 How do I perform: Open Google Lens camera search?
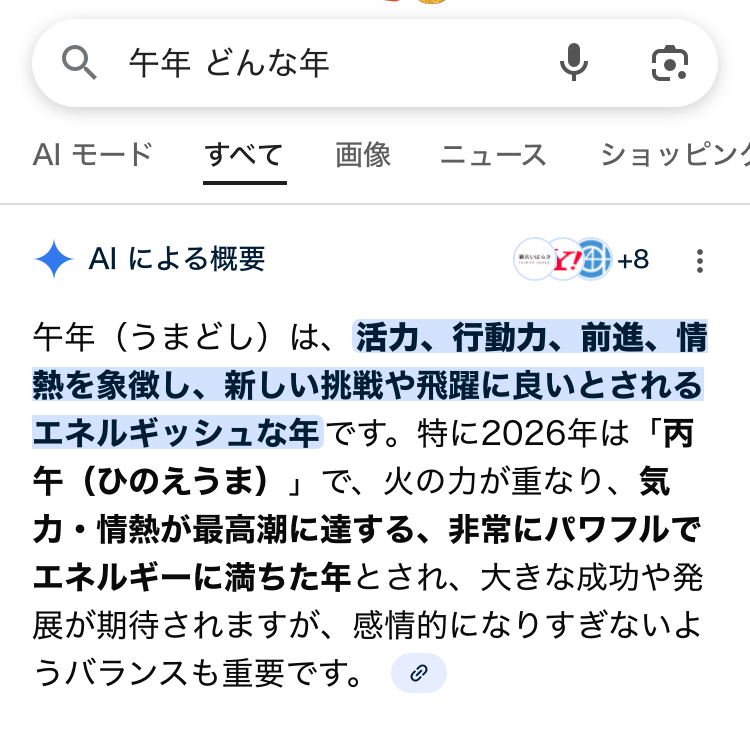click(x=669, y=64)
